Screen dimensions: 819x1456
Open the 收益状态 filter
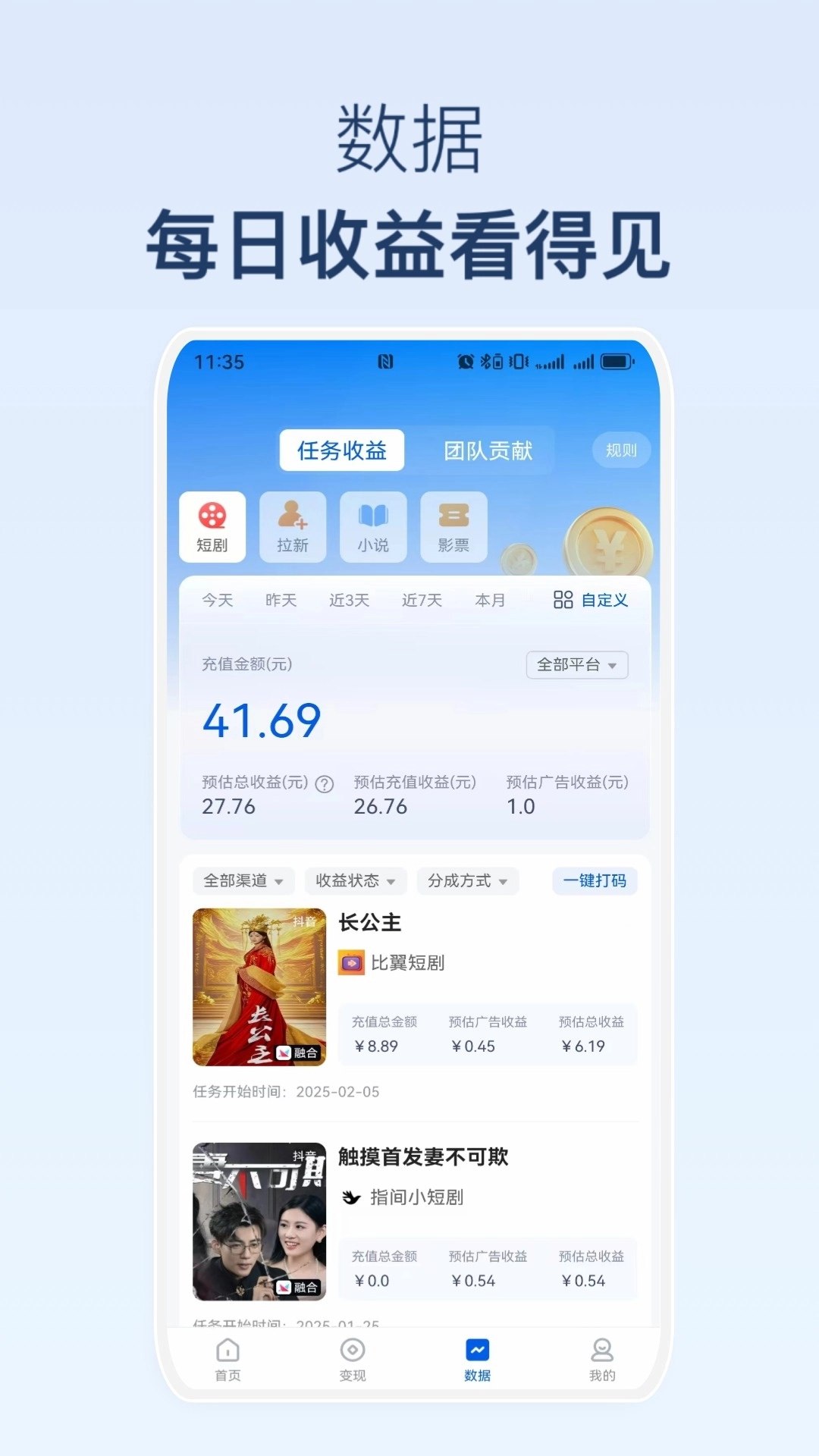point(355,880)
